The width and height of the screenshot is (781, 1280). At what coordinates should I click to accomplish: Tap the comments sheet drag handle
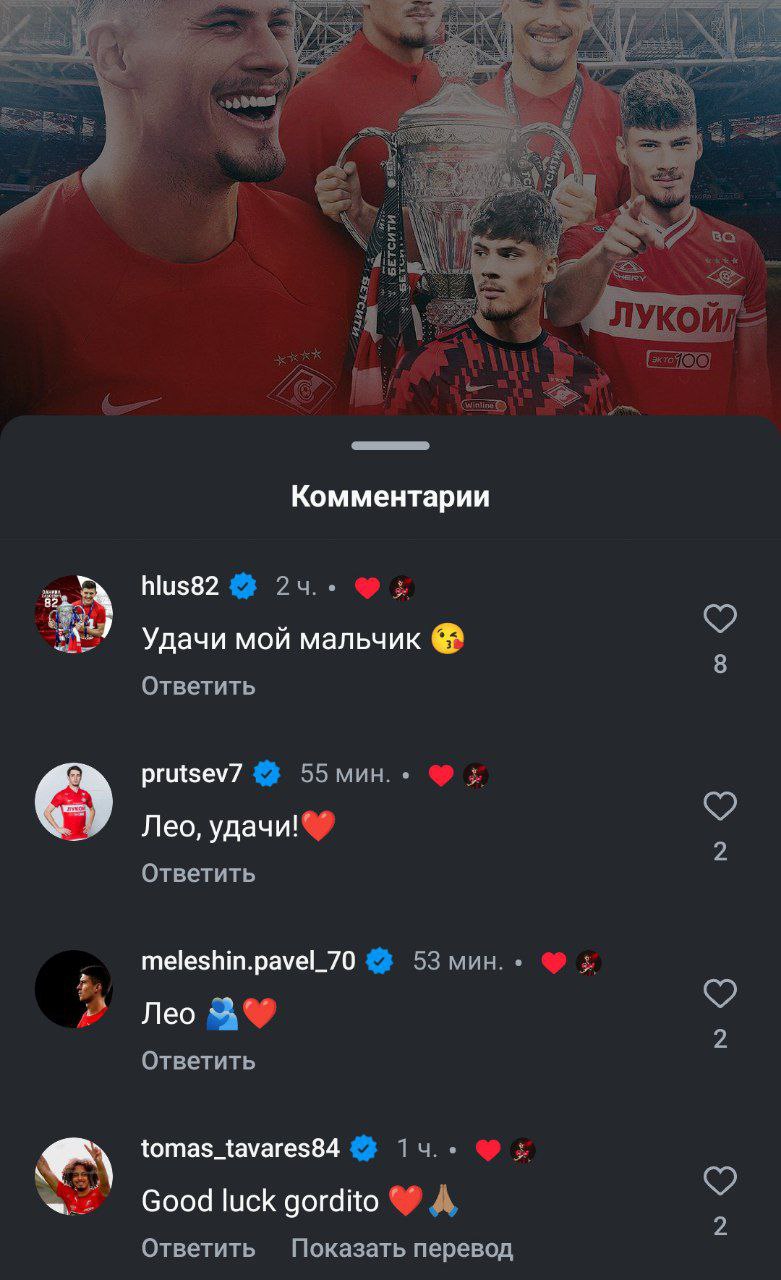coord(390,446)
